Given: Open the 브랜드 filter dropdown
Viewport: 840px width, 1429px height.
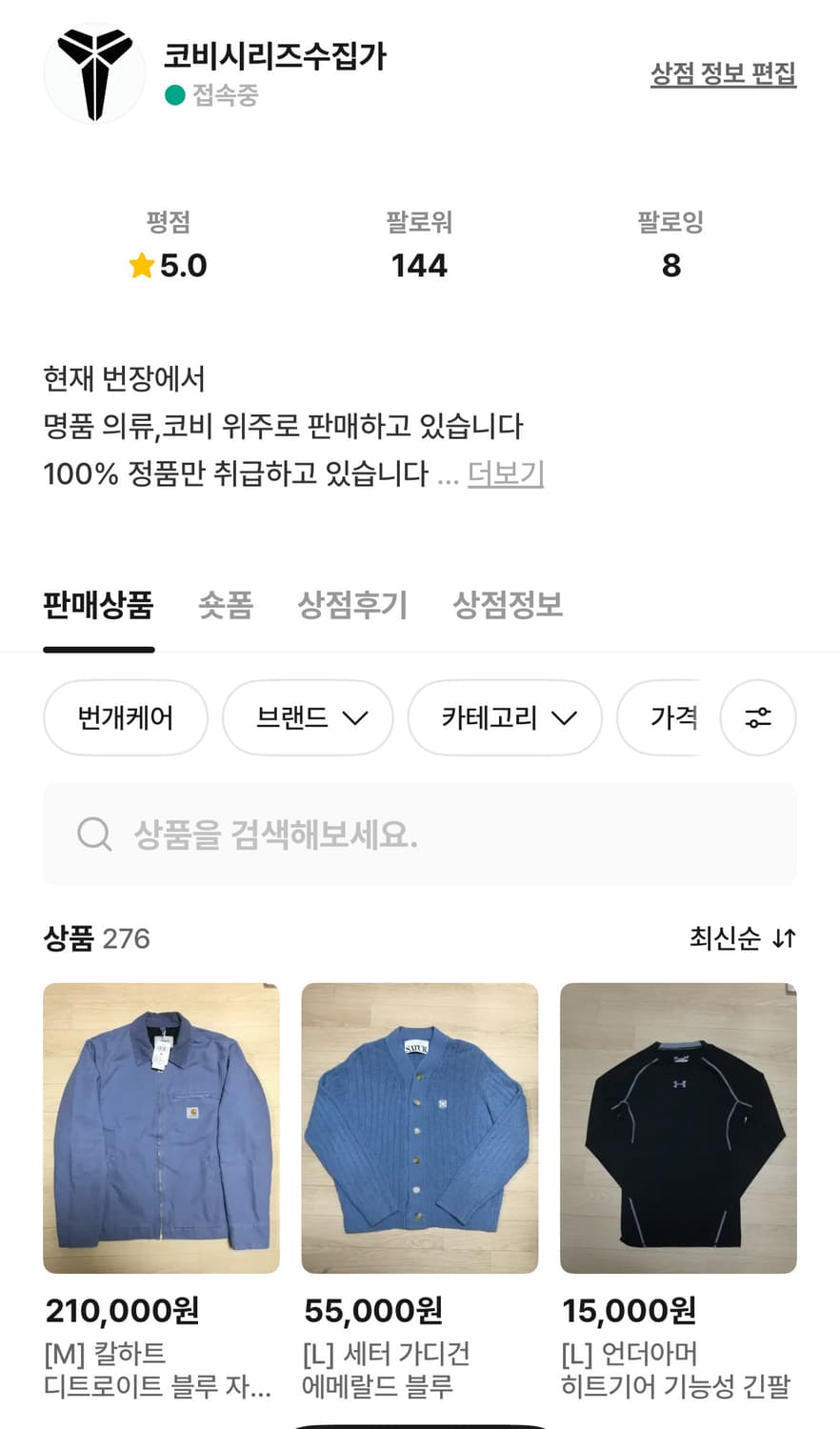Looking at the screenshot, I should pos(307,718).
